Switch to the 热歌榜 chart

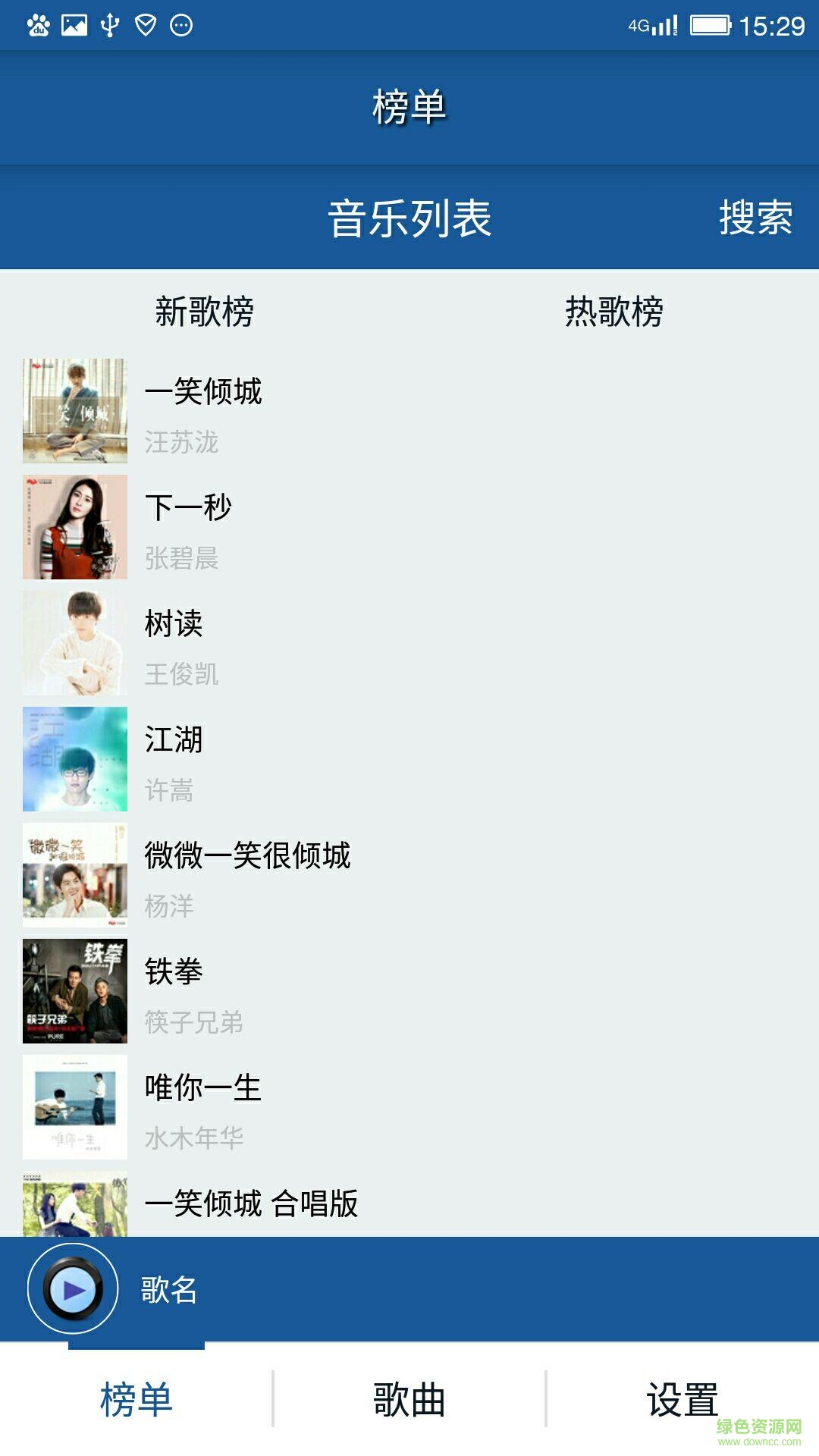click(x=614, y=312)
